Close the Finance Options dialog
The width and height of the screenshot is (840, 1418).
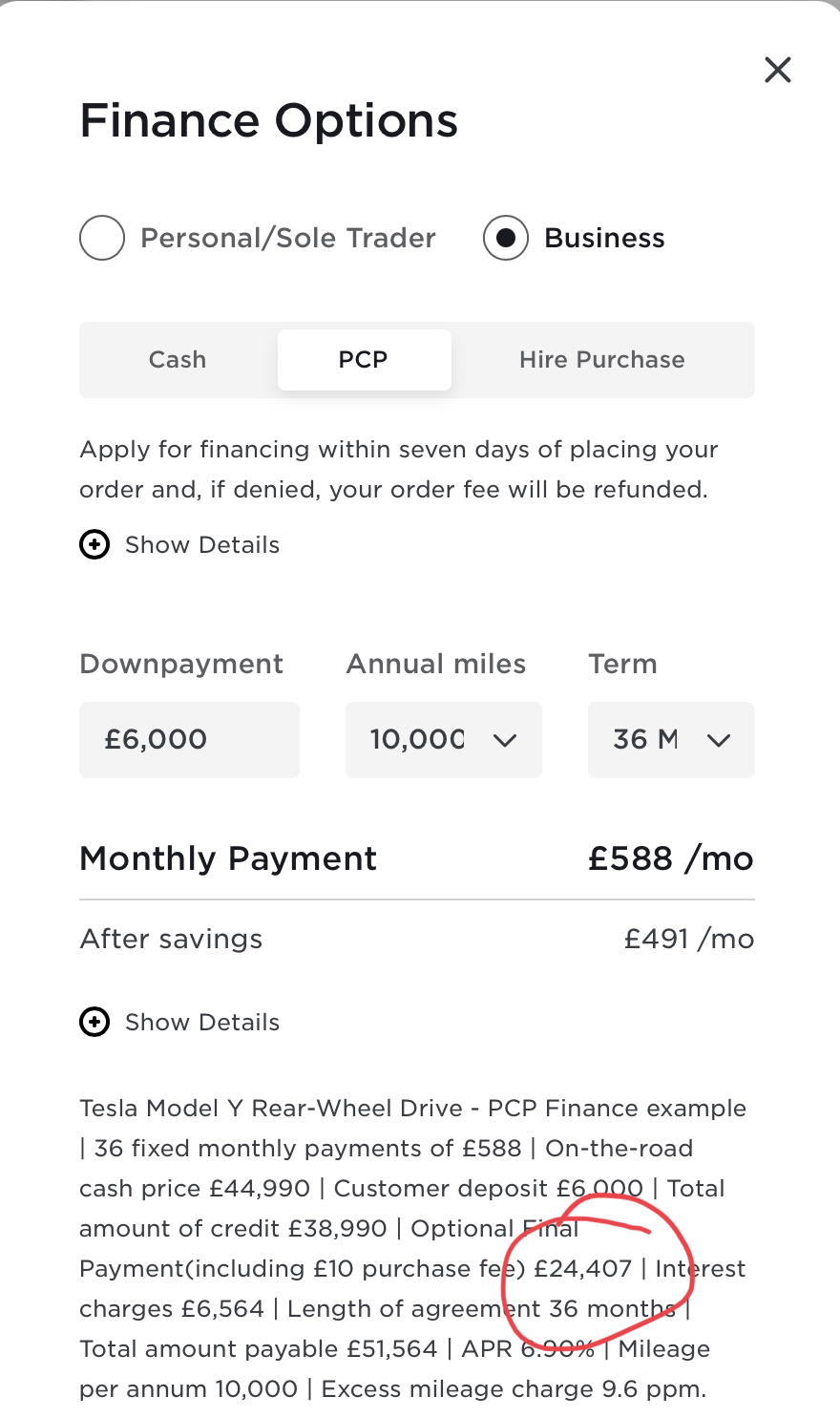pos(778,70)
